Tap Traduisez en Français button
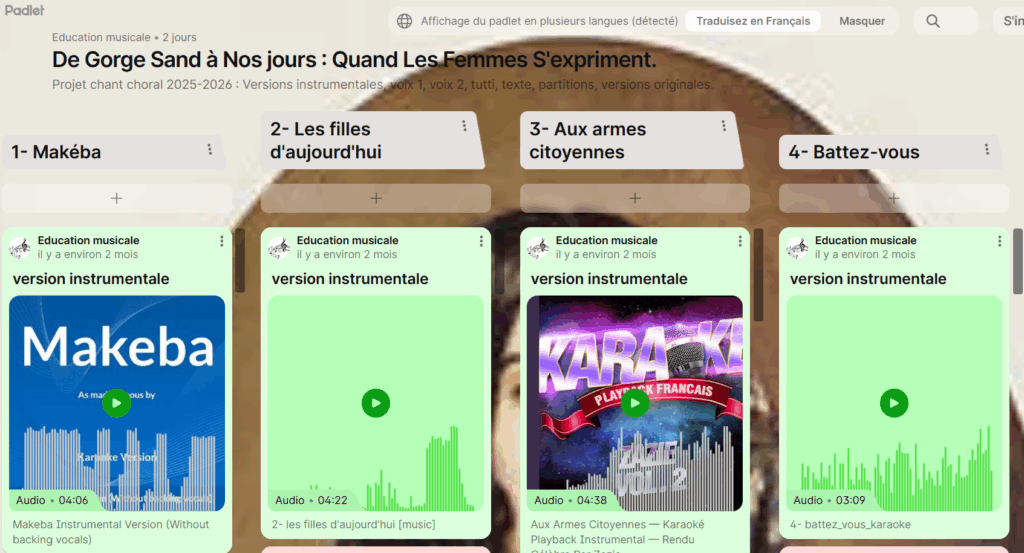This screenshot has height=553, width=1024. pyautogui.click(x=753, y=21)
